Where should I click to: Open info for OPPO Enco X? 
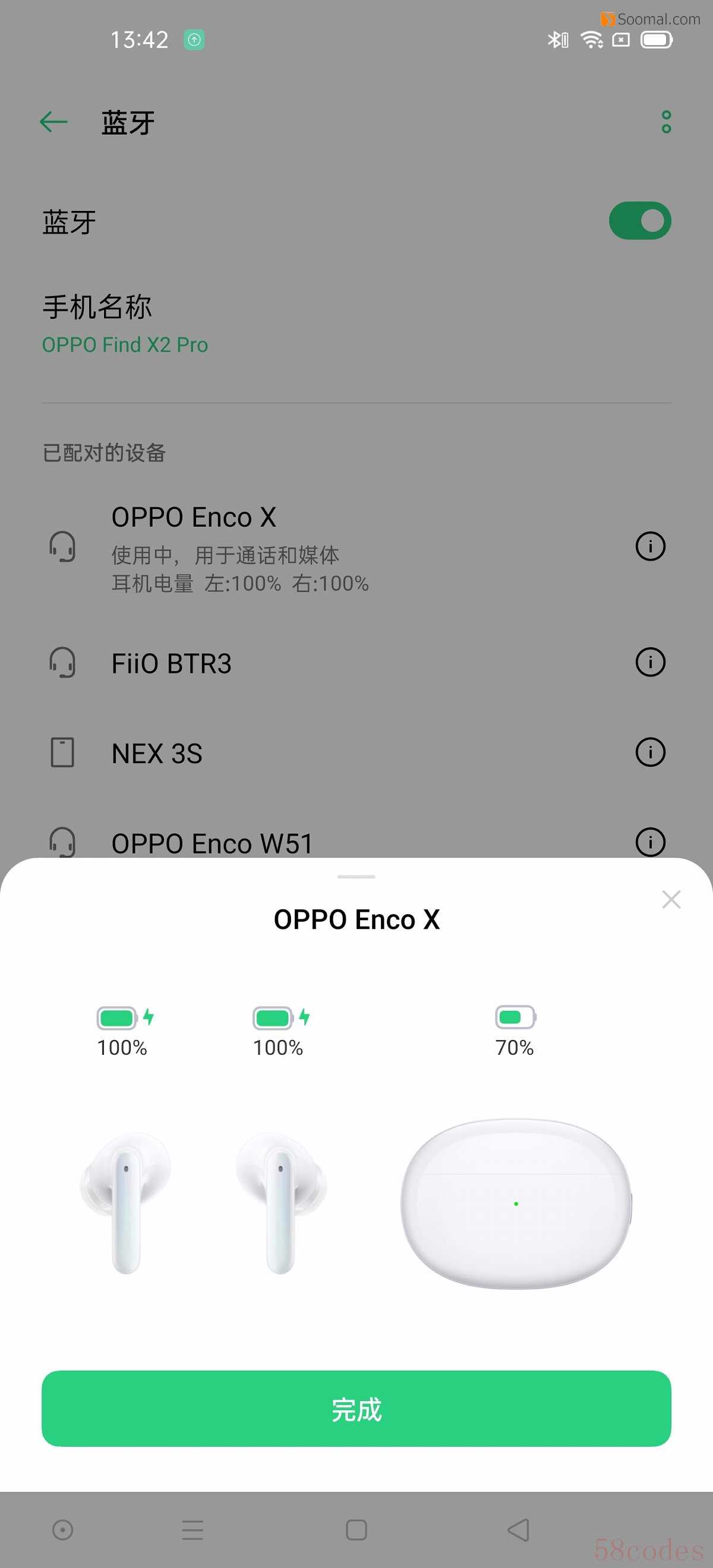[649, 546]
